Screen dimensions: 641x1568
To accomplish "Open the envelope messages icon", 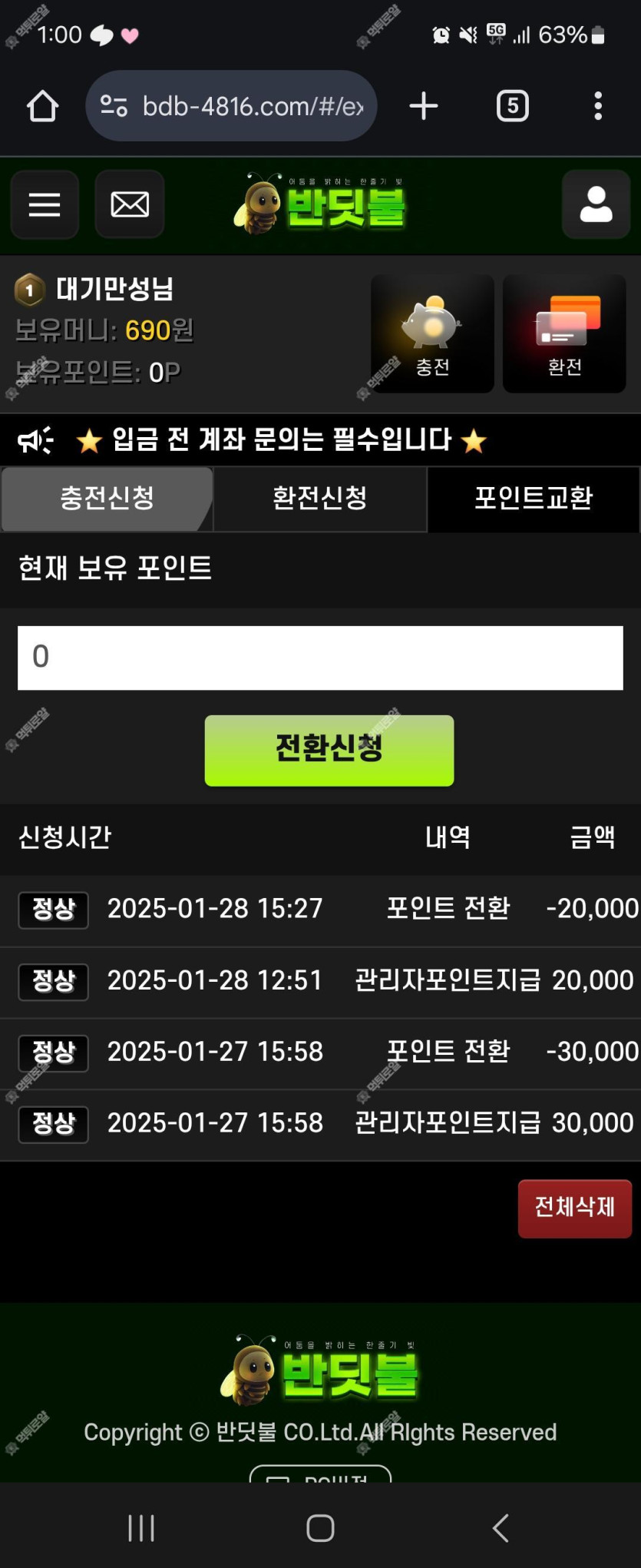I will click(x=130, y=204).
